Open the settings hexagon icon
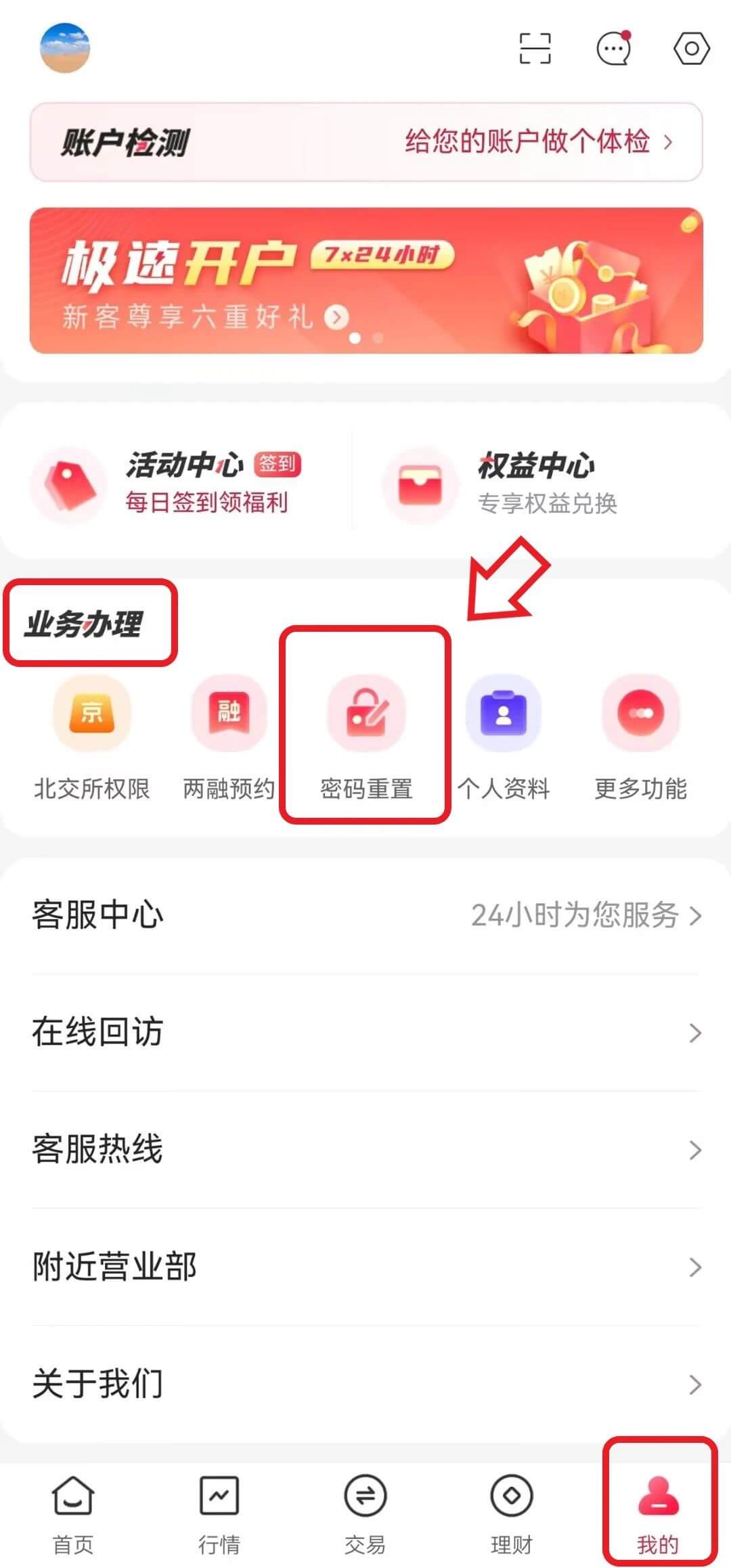Viewport: 731px width, 1568px height. point(691,49)
